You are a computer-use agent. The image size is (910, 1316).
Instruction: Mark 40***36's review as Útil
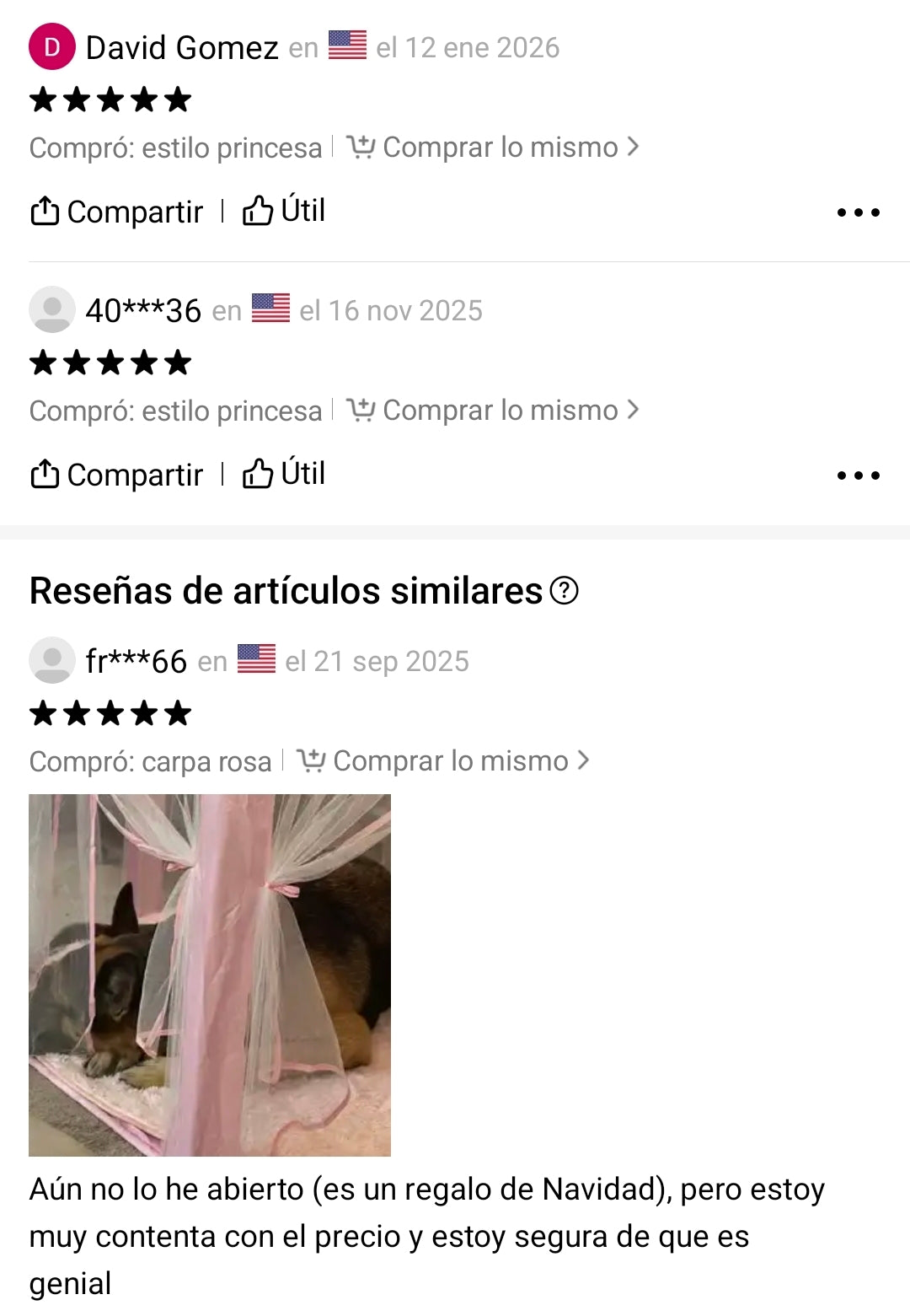284,474
